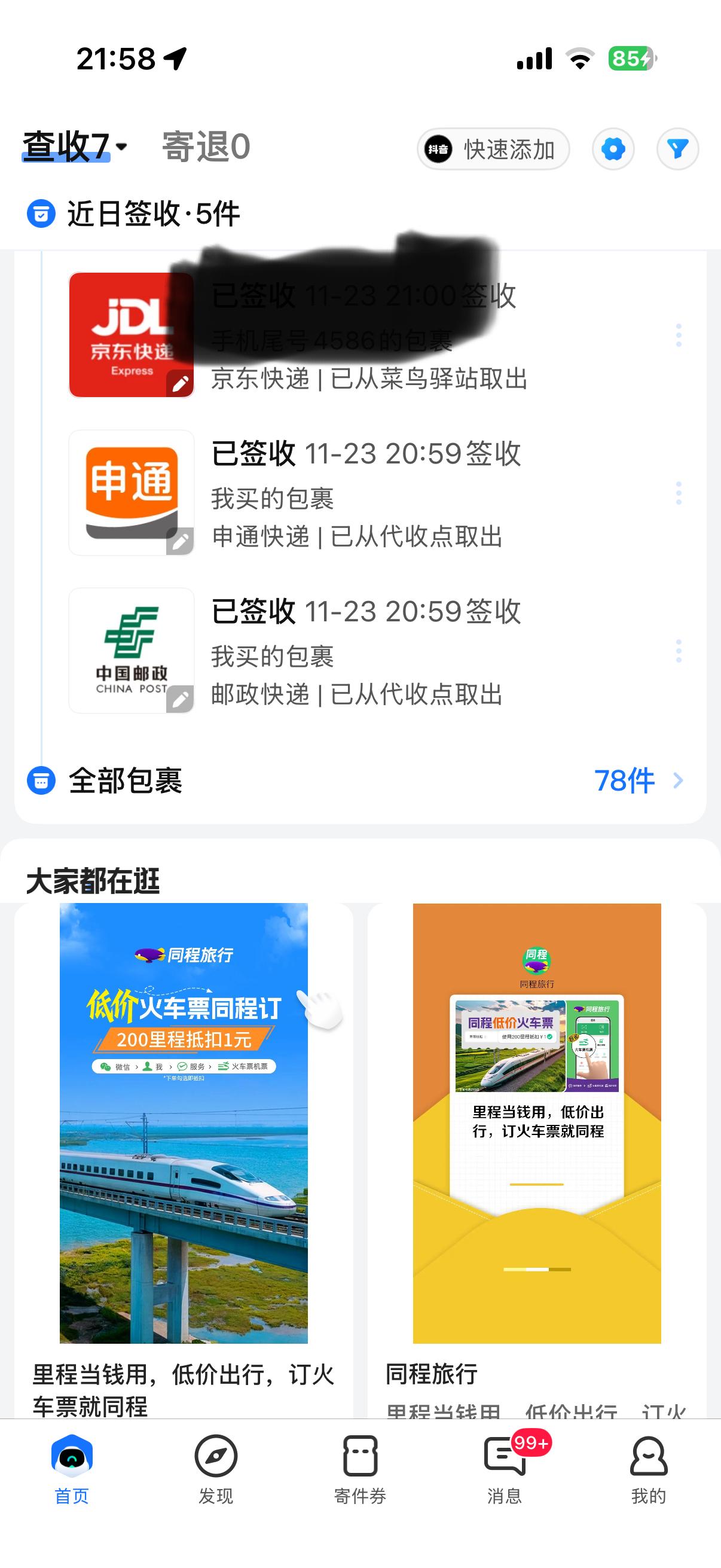Open the blue hexagon settings icon

coord(613,149)
